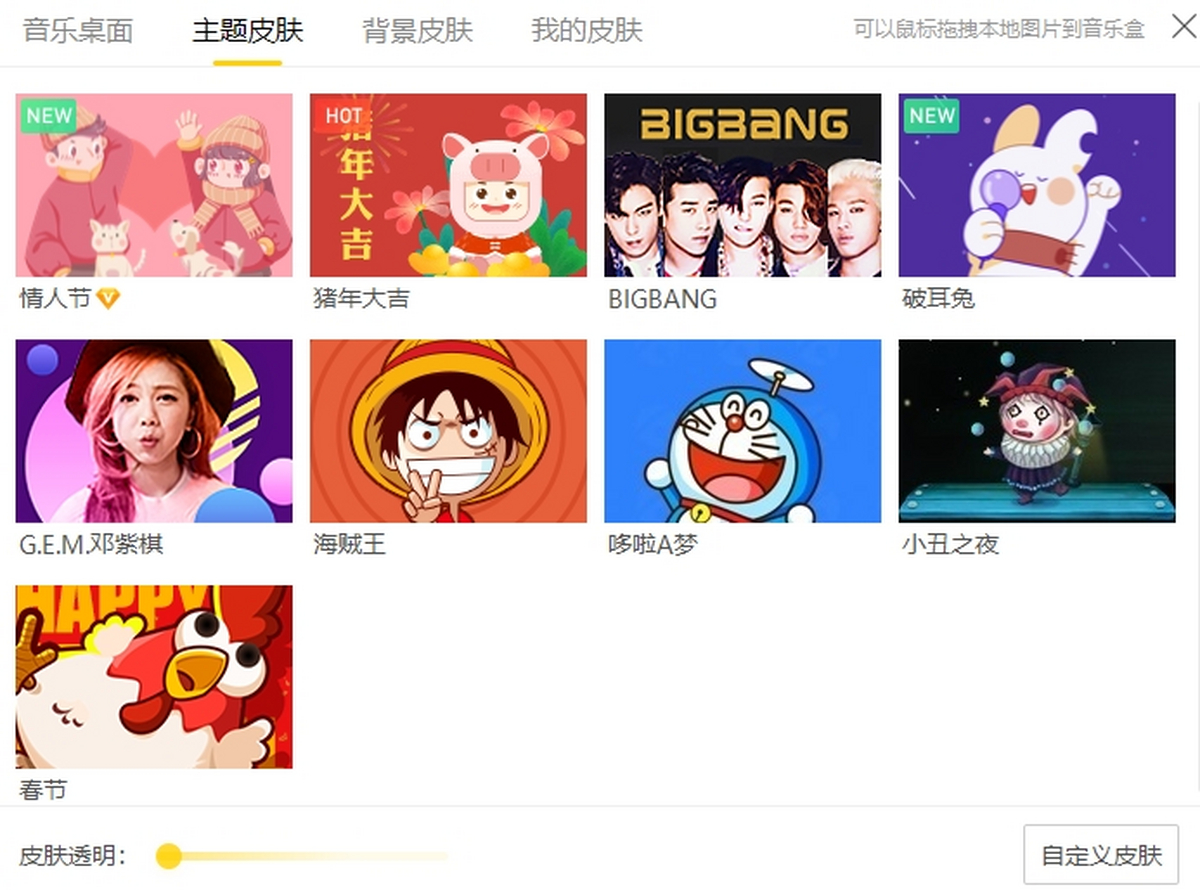Switch to the 音乐桌面 tab
This screenshot has width=1200, height=890.
78,30
